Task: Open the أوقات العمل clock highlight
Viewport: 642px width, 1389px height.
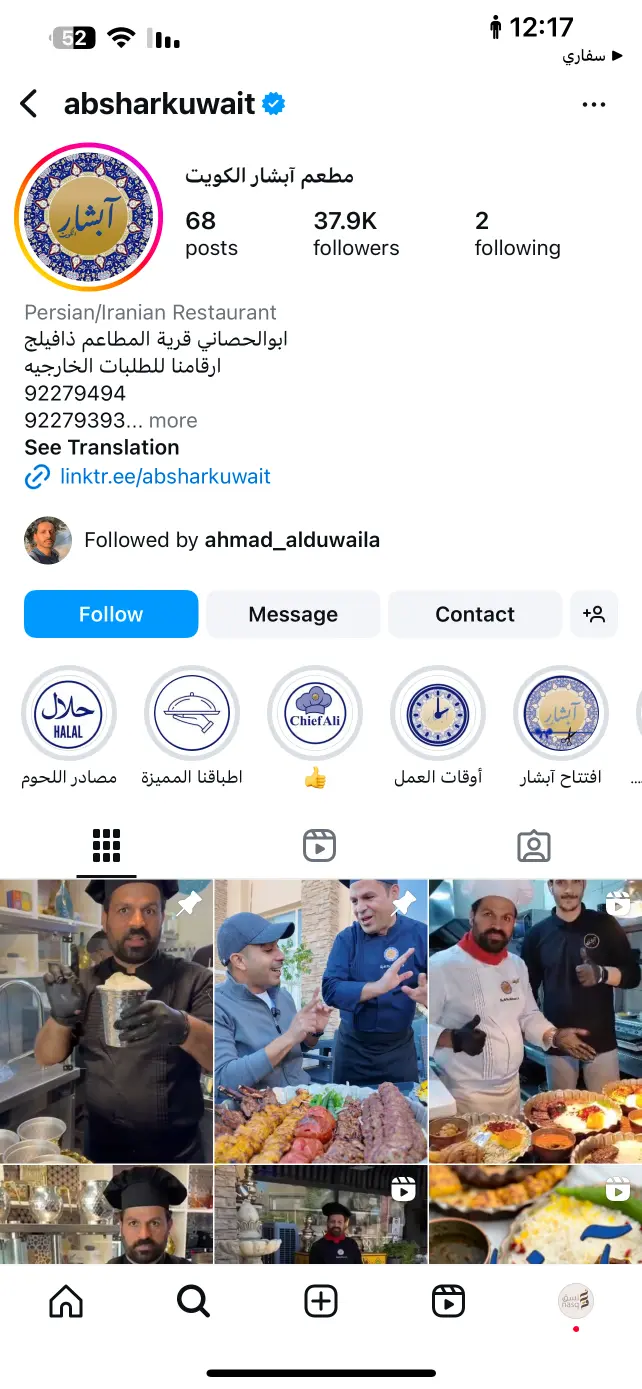Action: [x=438, y=714]
